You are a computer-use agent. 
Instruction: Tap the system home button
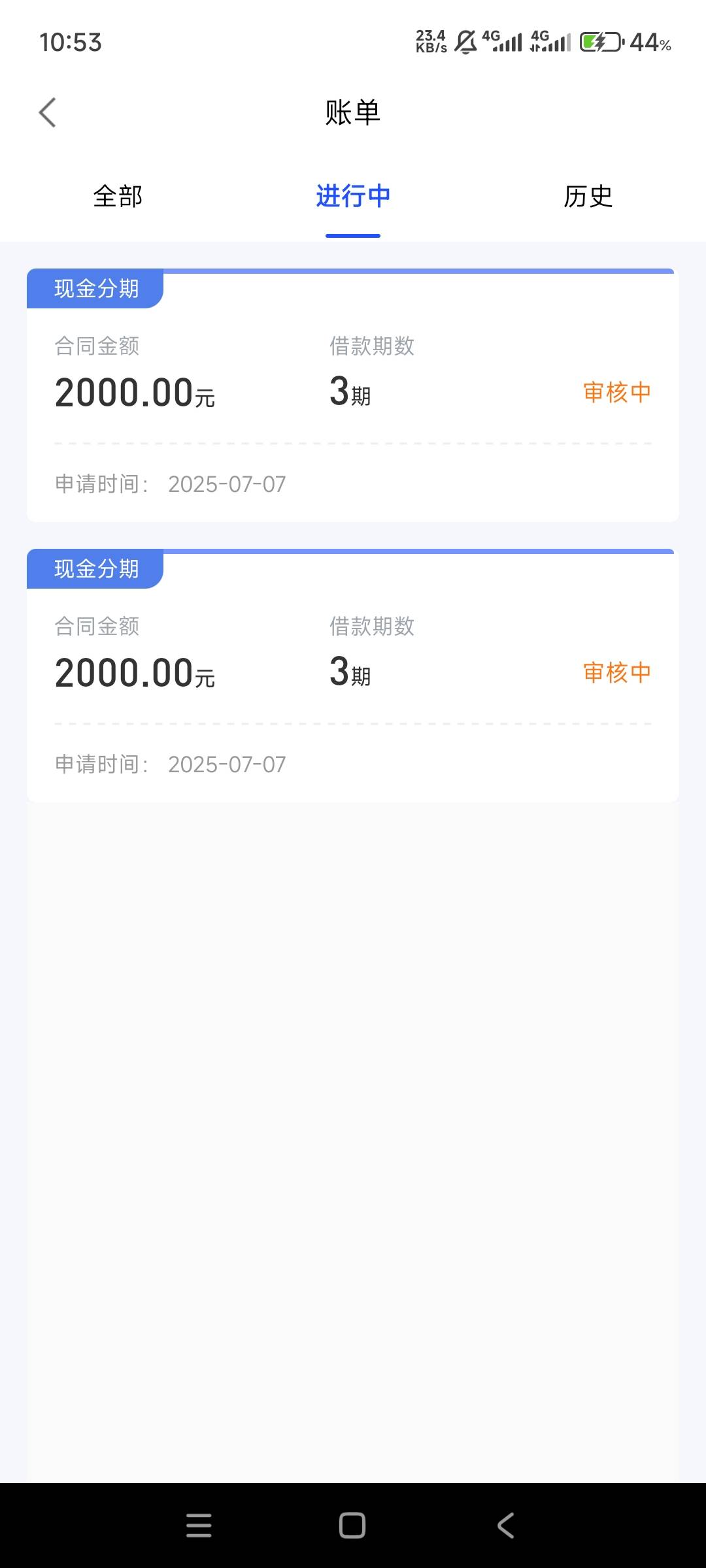352,1526
